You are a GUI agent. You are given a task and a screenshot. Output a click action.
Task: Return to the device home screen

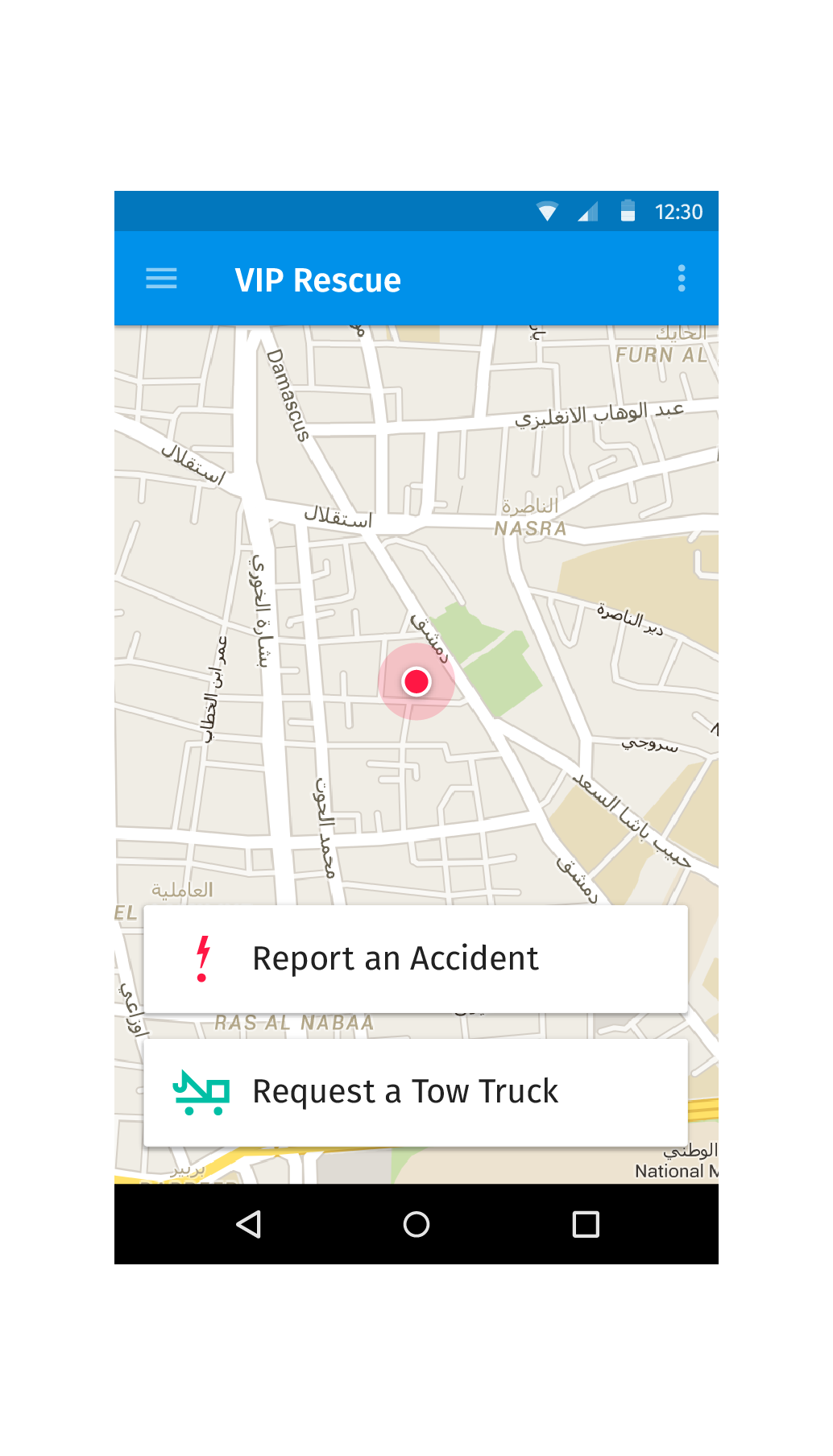[416, 1224]
